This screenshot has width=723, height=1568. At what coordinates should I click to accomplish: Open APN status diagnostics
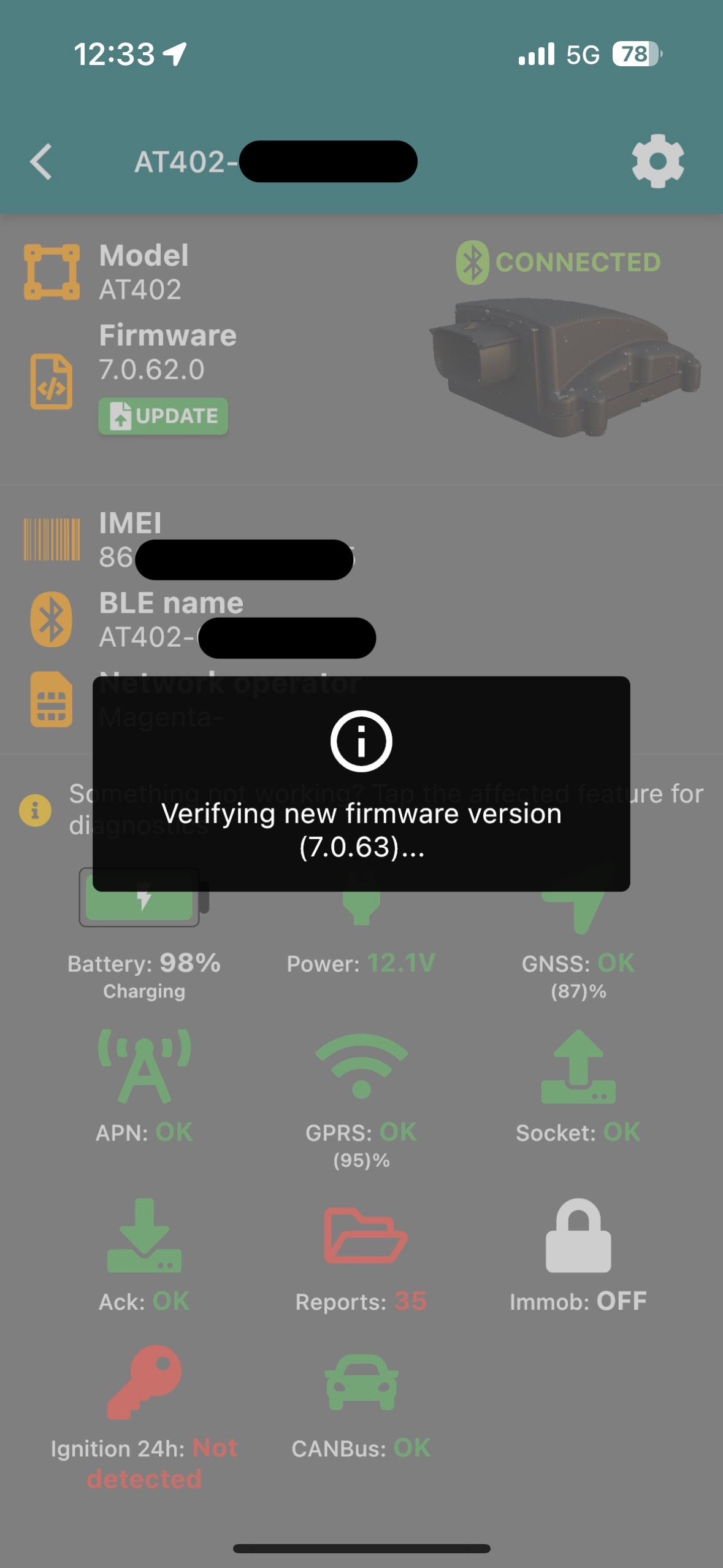[x=144, y=1086]
